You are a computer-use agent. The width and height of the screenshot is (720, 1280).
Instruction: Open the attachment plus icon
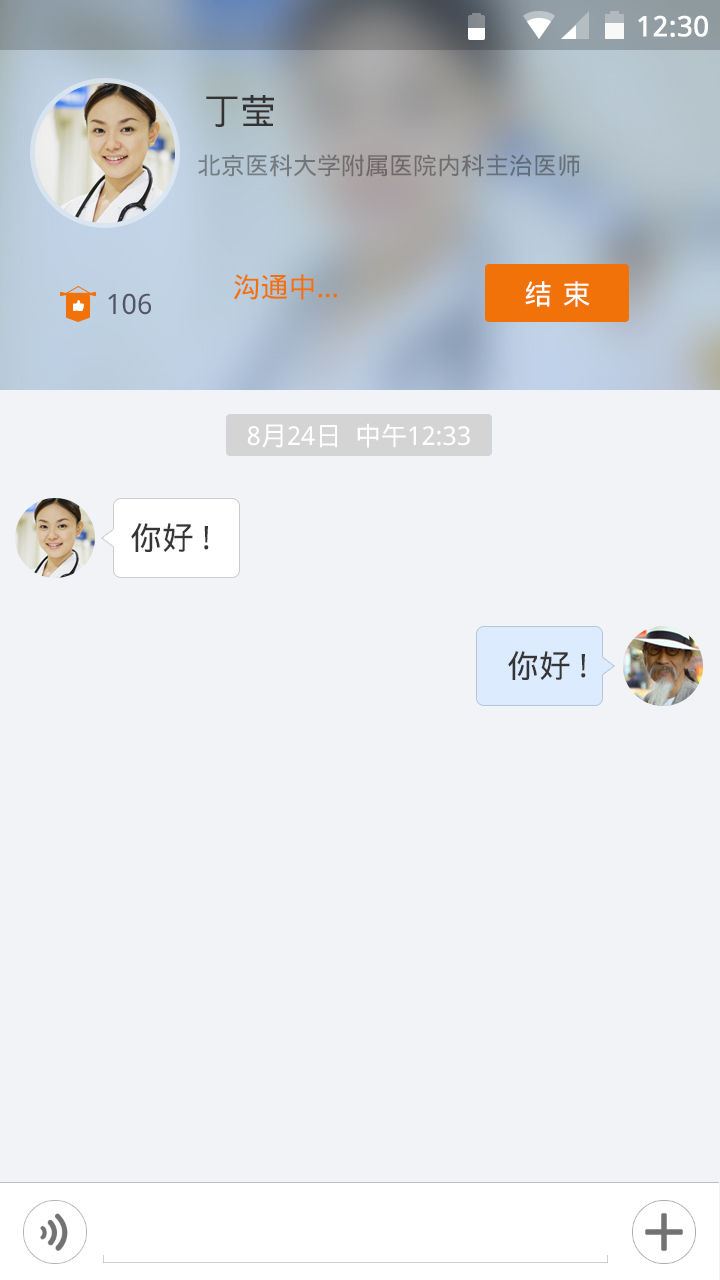(663, 1232)
